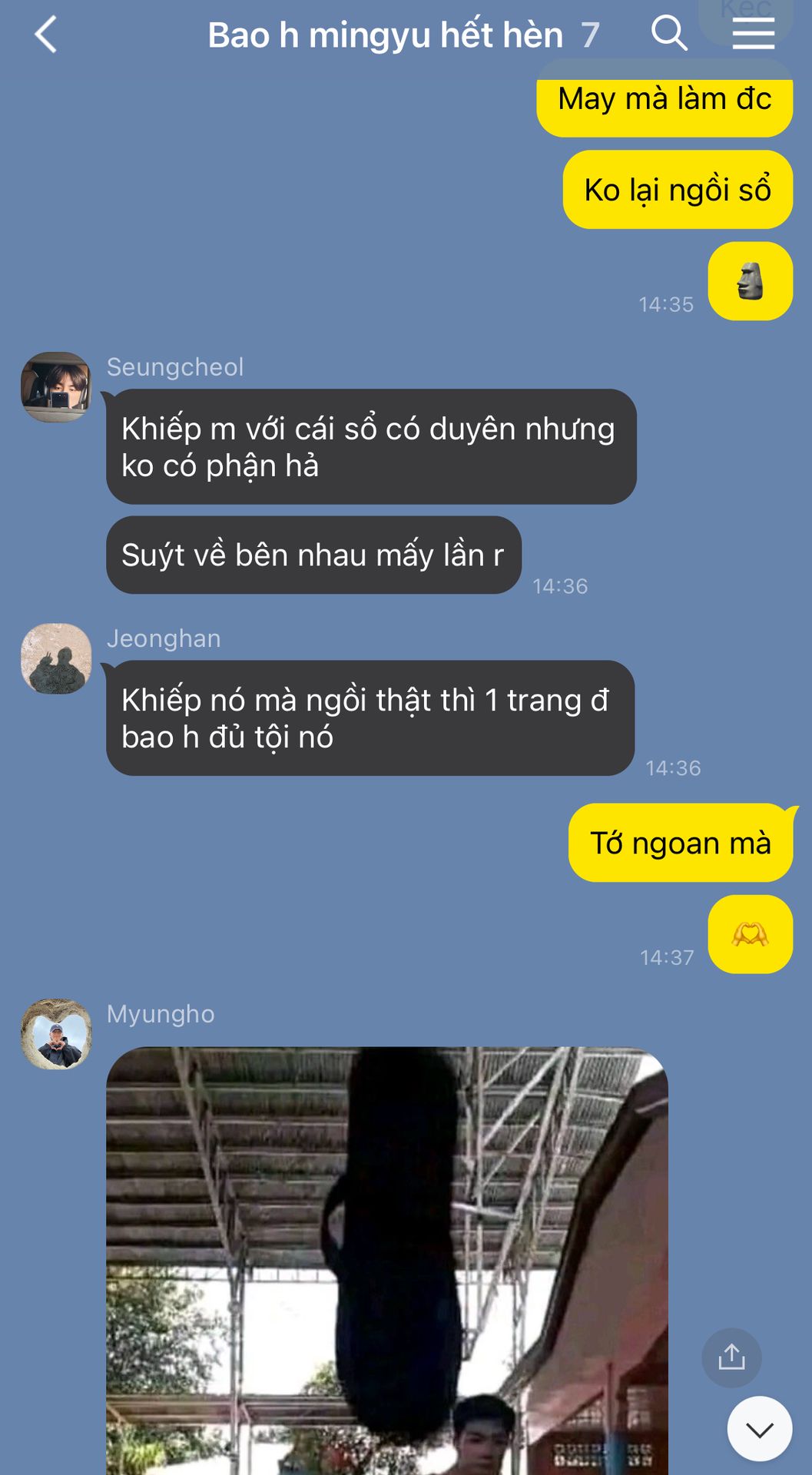Open Myungho's profile avatar
Viewport: 812px width, 1475px height.
(56, 1033)
